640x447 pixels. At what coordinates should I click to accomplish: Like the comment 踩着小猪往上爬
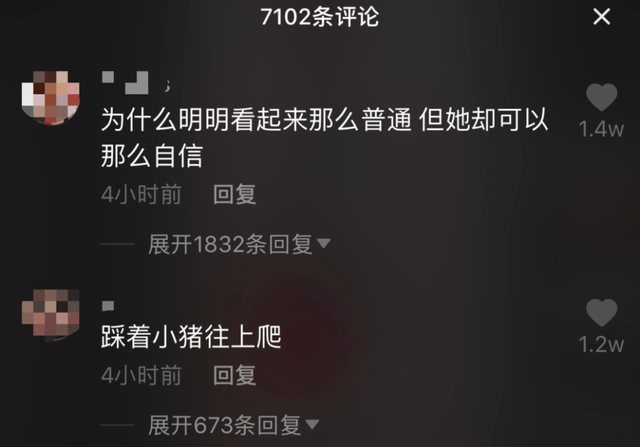[x=601, y=314]
